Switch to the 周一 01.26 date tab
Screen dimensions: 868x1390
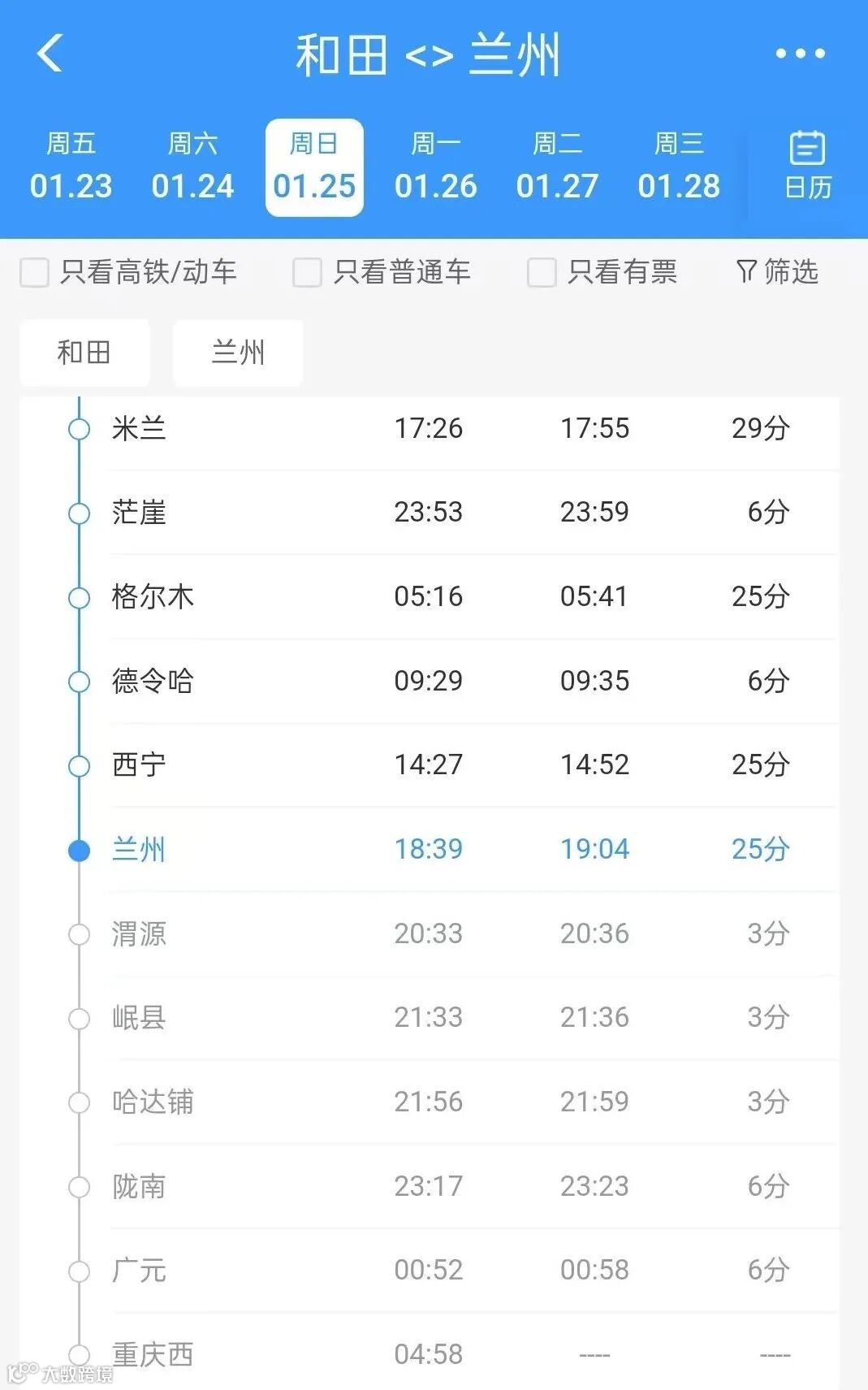(x=437, y=165)
